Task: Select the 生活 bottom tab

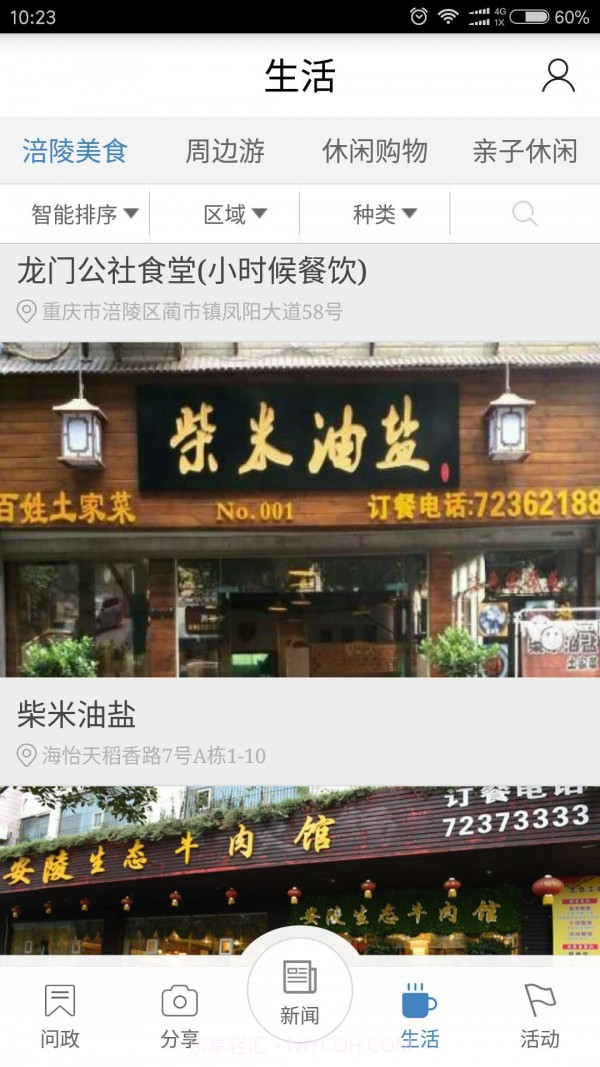Action: tap(419, 1015)
